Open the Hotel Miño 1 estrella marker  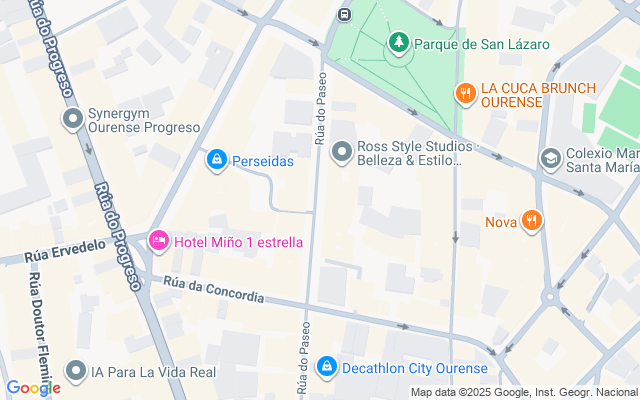[x=159, y=241]
